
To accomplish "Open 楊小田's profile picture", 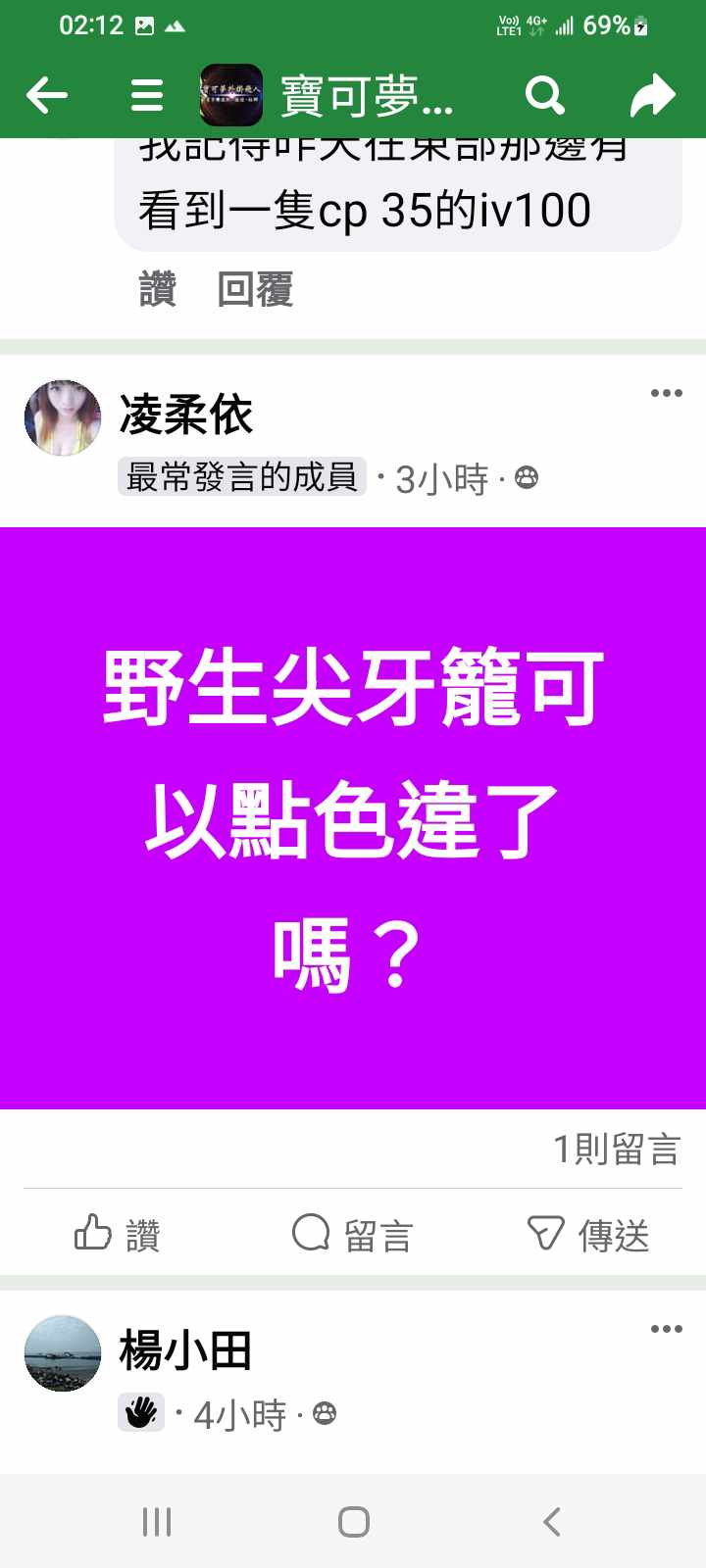I will [63, 1353].
